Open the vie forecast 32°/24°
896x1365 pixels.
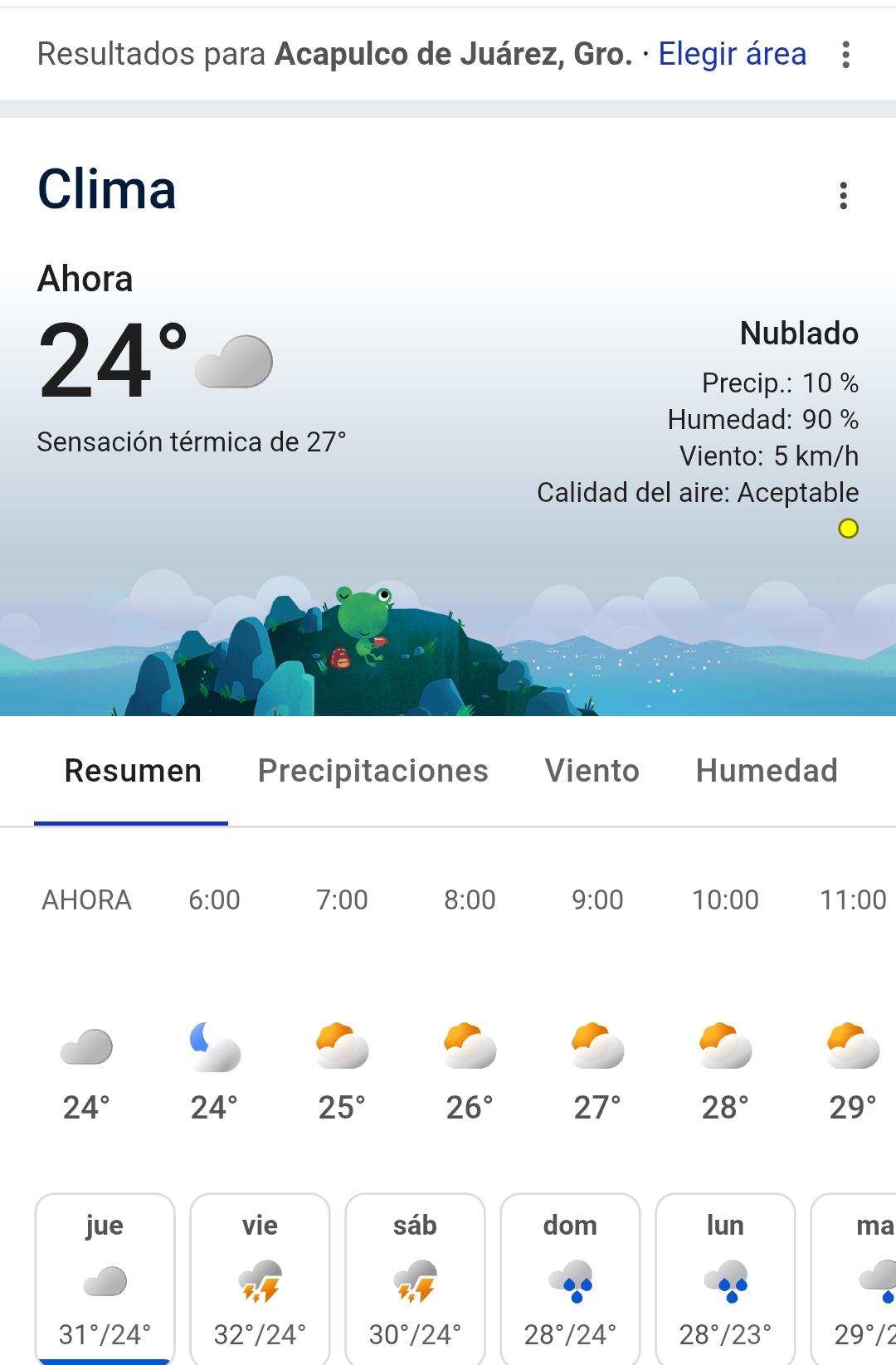(260, 1280)
